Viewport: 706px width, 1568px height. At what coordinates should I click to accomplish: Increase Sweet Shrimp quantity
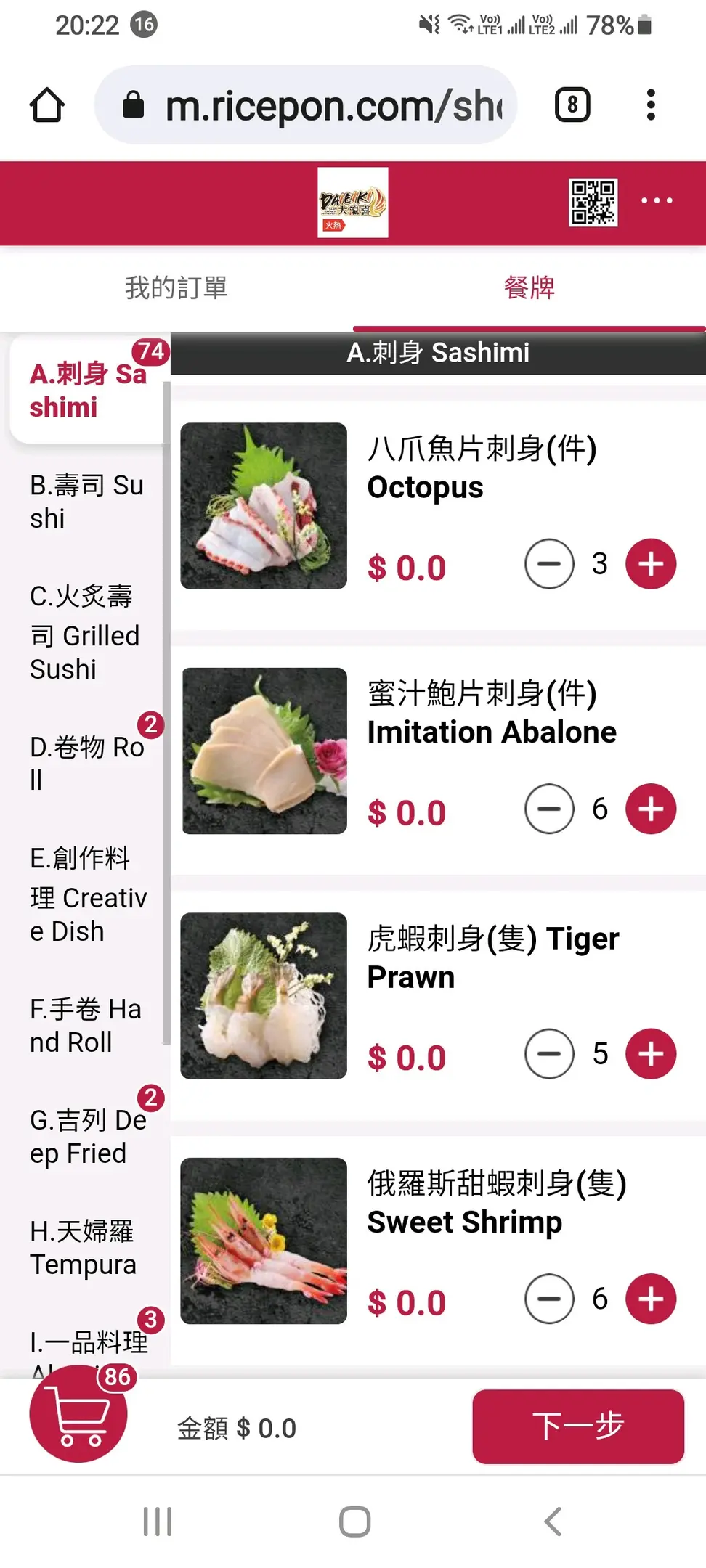651,1299
